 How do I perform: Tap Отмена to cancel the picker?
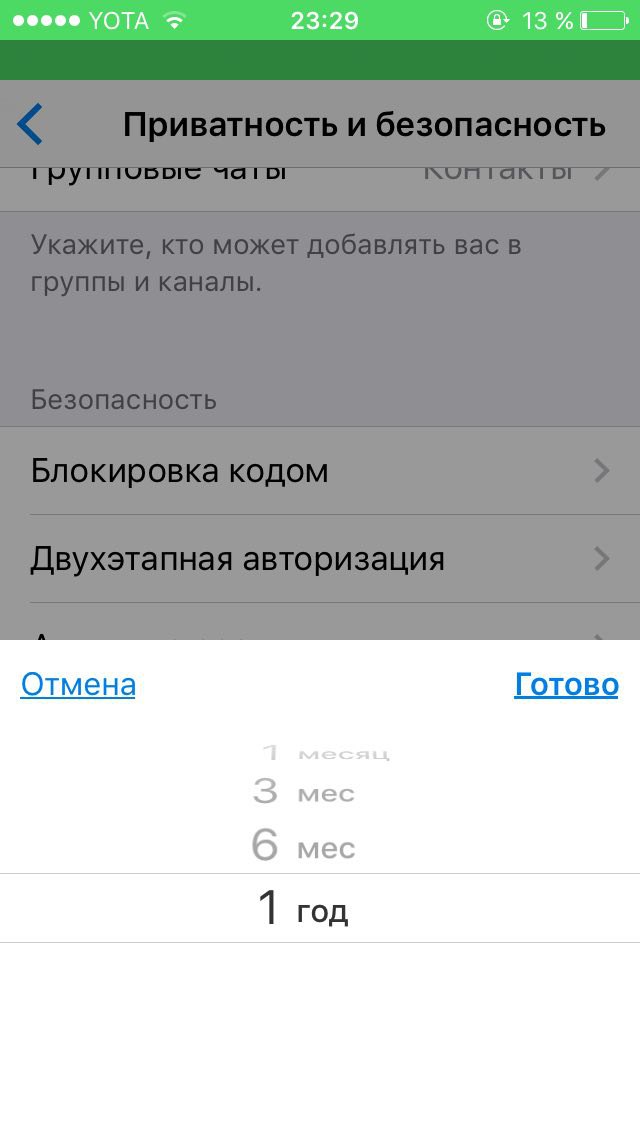[78, 685]
